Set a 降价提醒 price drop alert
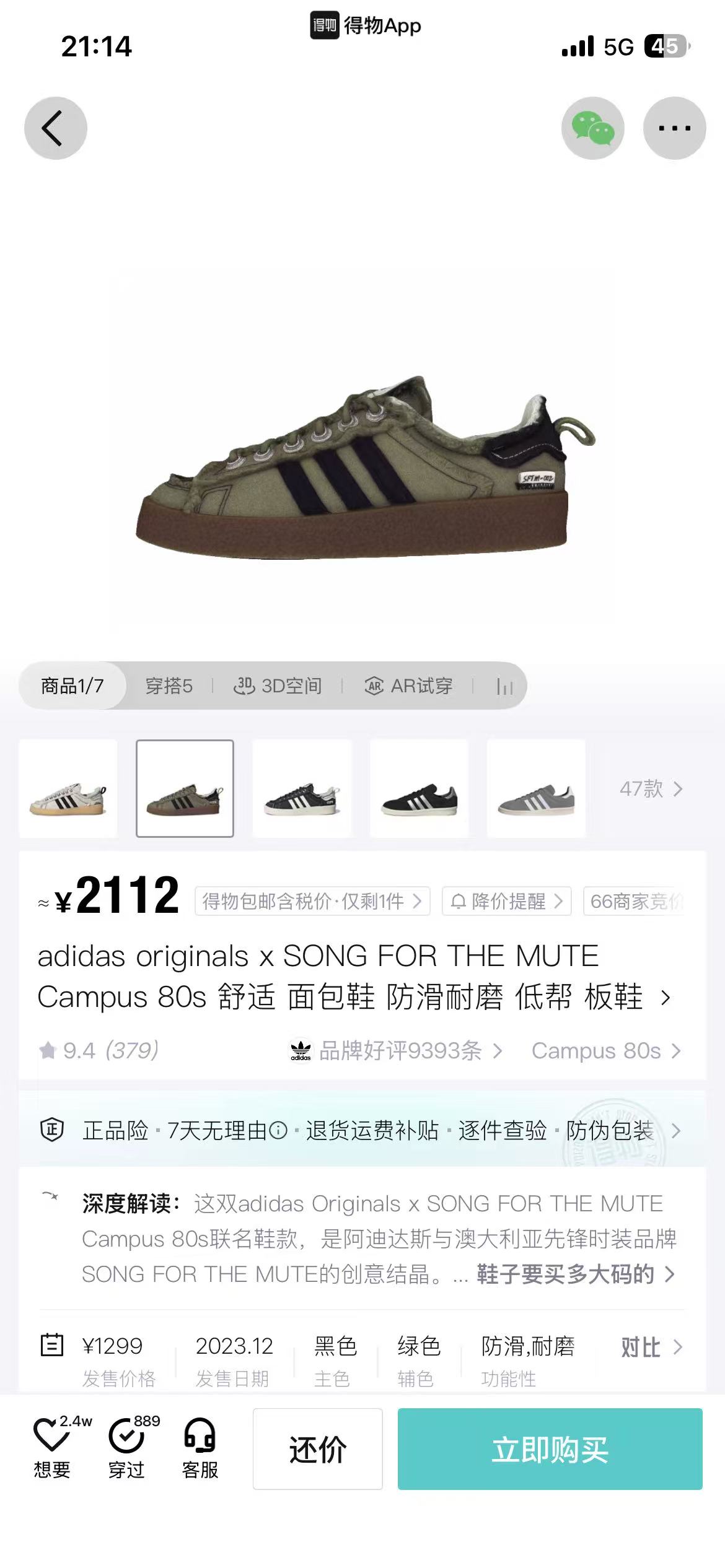725x1568 pixels. pyautogui.click(x=507, y=901)
